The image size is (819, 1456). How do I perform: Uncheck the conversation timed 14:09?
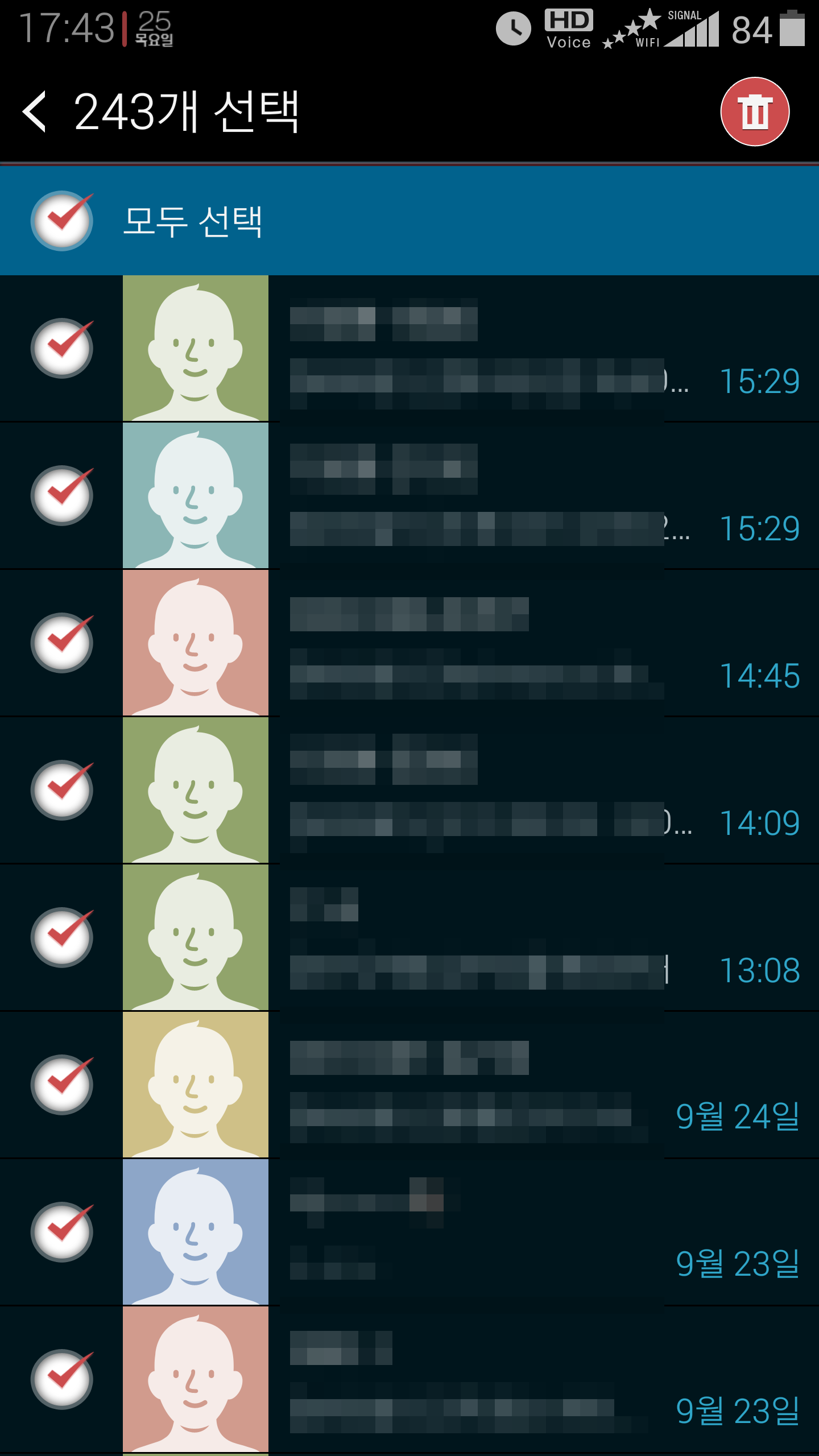[62, 790]
